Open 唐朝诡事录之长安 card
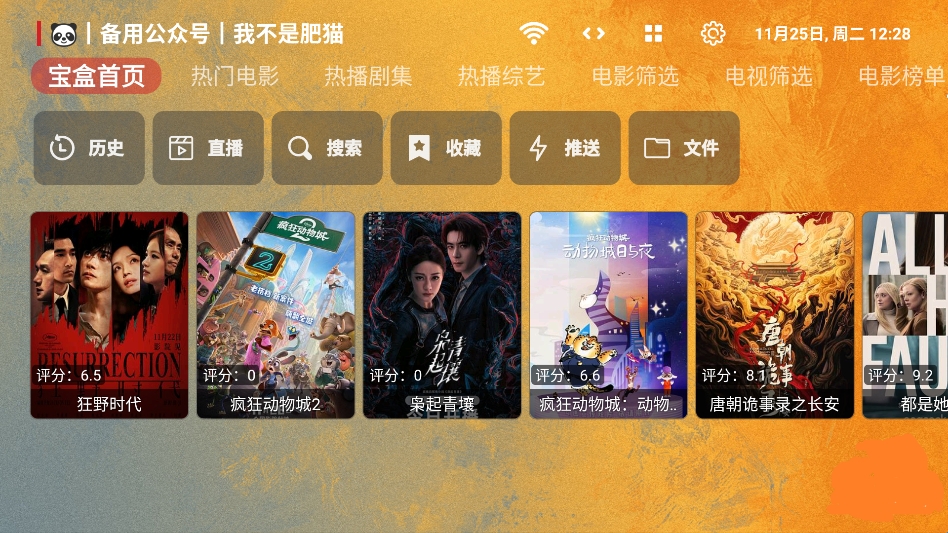Image resolution: width=948 pixels, height=533 pixels. [x=774, y=314]
